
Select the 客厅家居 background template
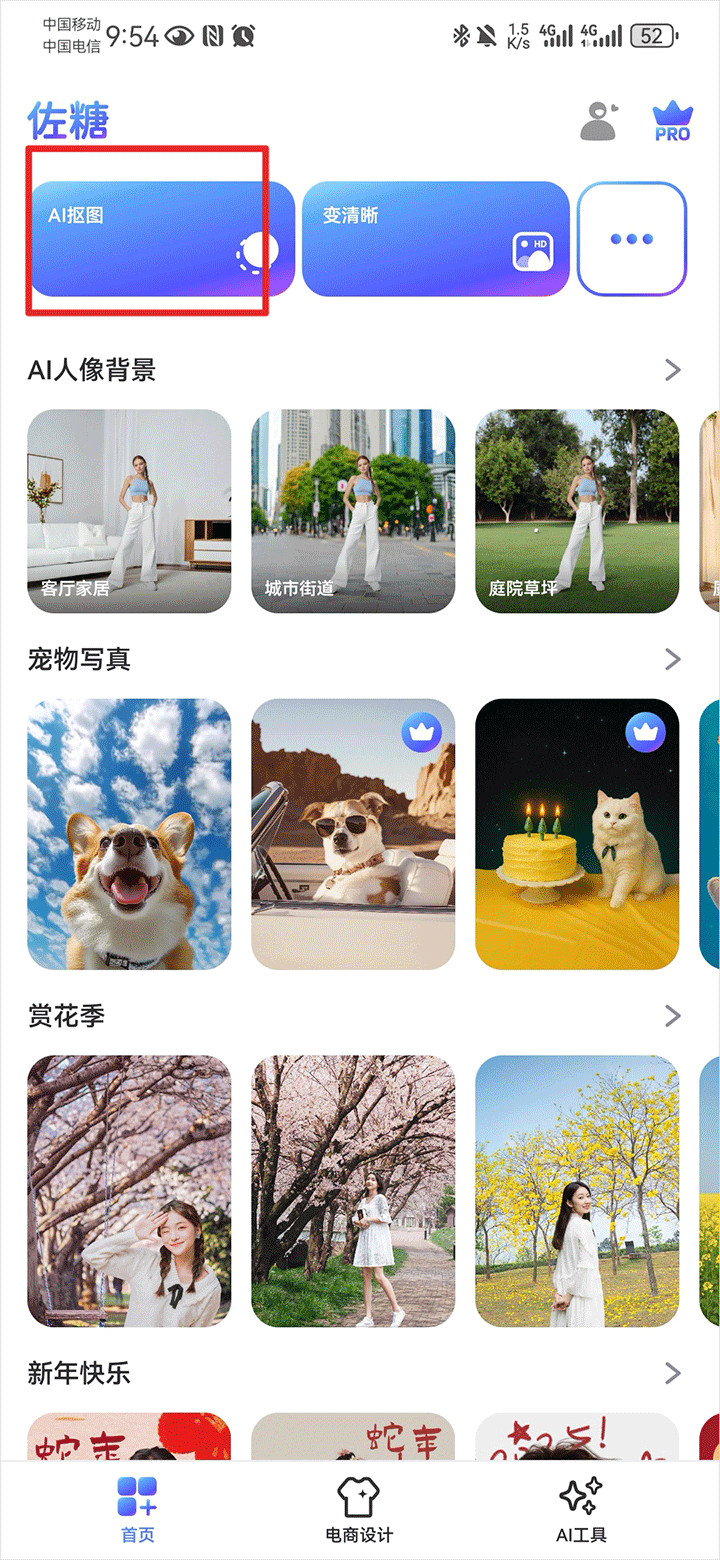click(129, 510)
